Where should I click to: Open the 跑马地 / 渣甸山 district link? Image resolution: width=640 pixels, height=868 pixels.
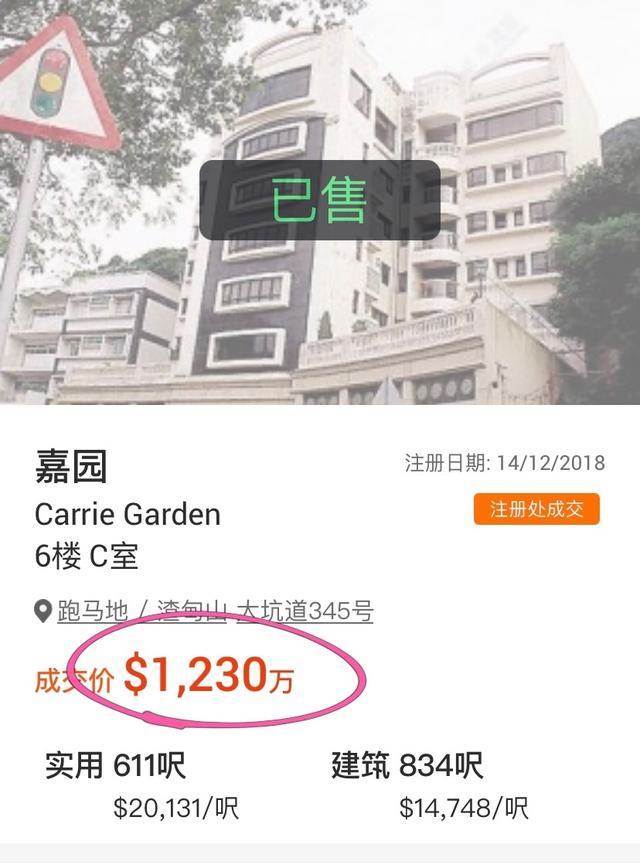[143, 611]
